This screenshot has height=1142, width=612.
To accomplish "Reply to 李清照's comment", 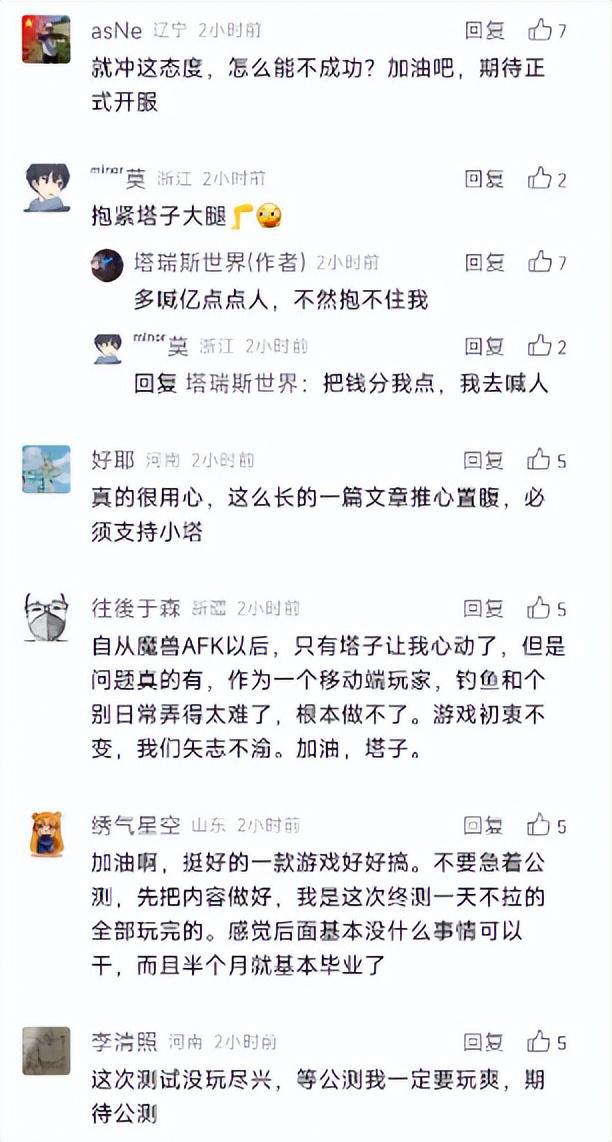I will point(484,1043).
